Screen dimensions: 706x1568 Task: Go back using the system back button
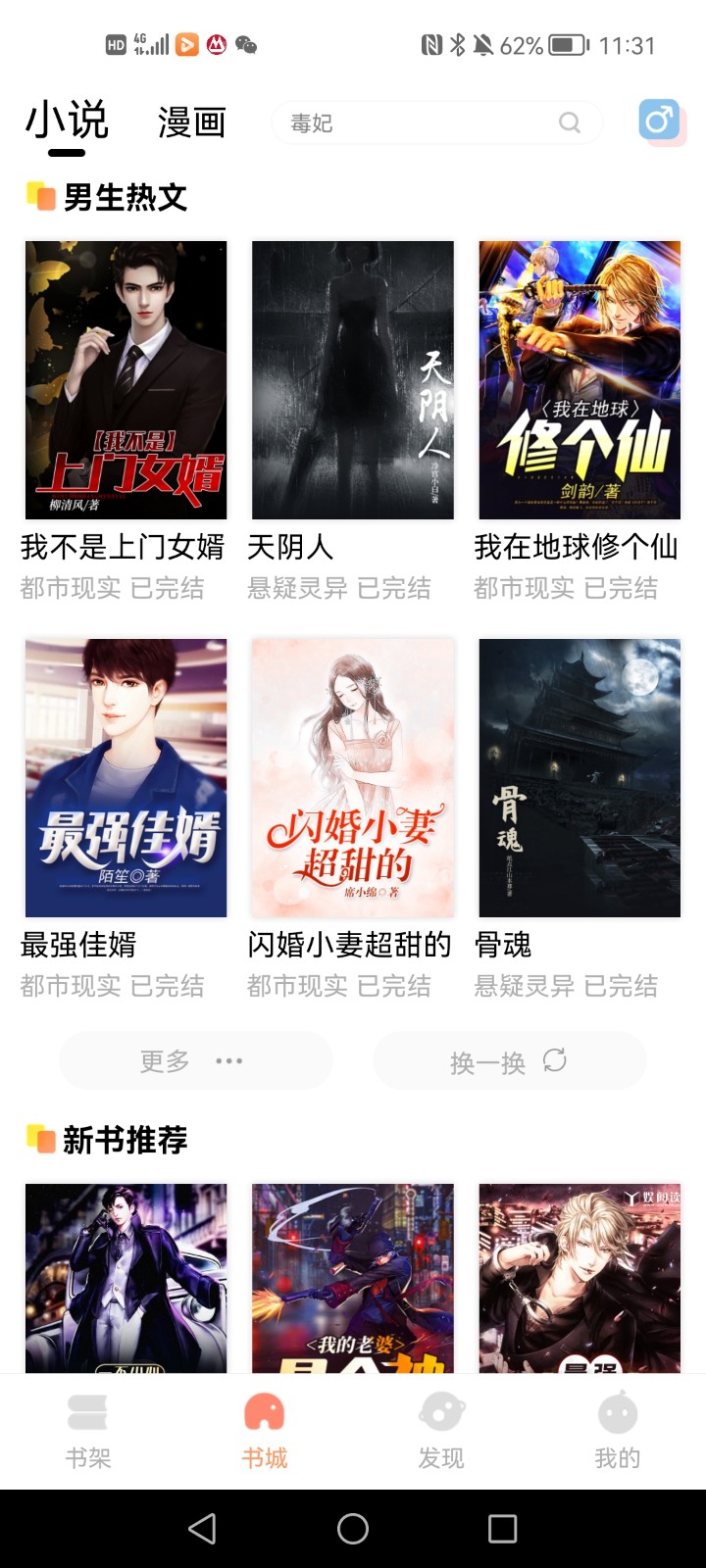pos(202,1529)
